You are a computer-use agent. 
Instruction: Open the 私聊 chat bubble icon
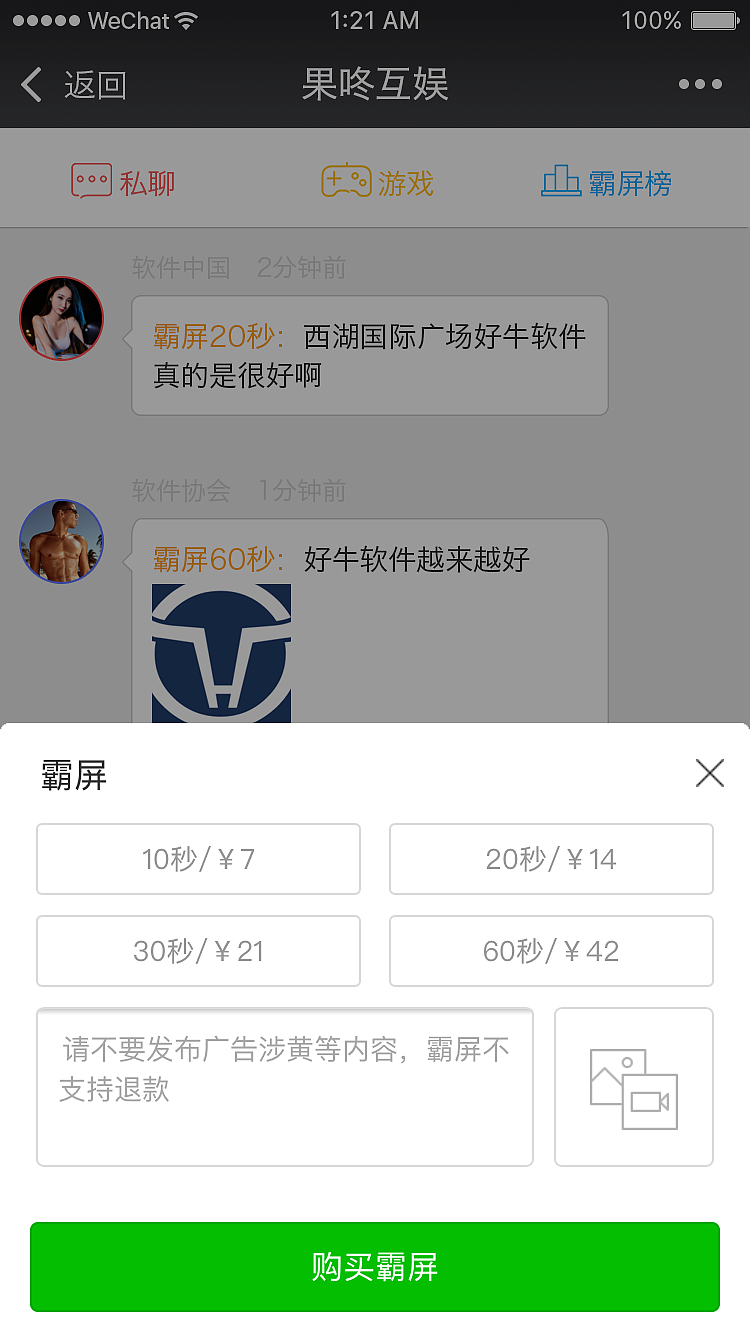[94, 178]
